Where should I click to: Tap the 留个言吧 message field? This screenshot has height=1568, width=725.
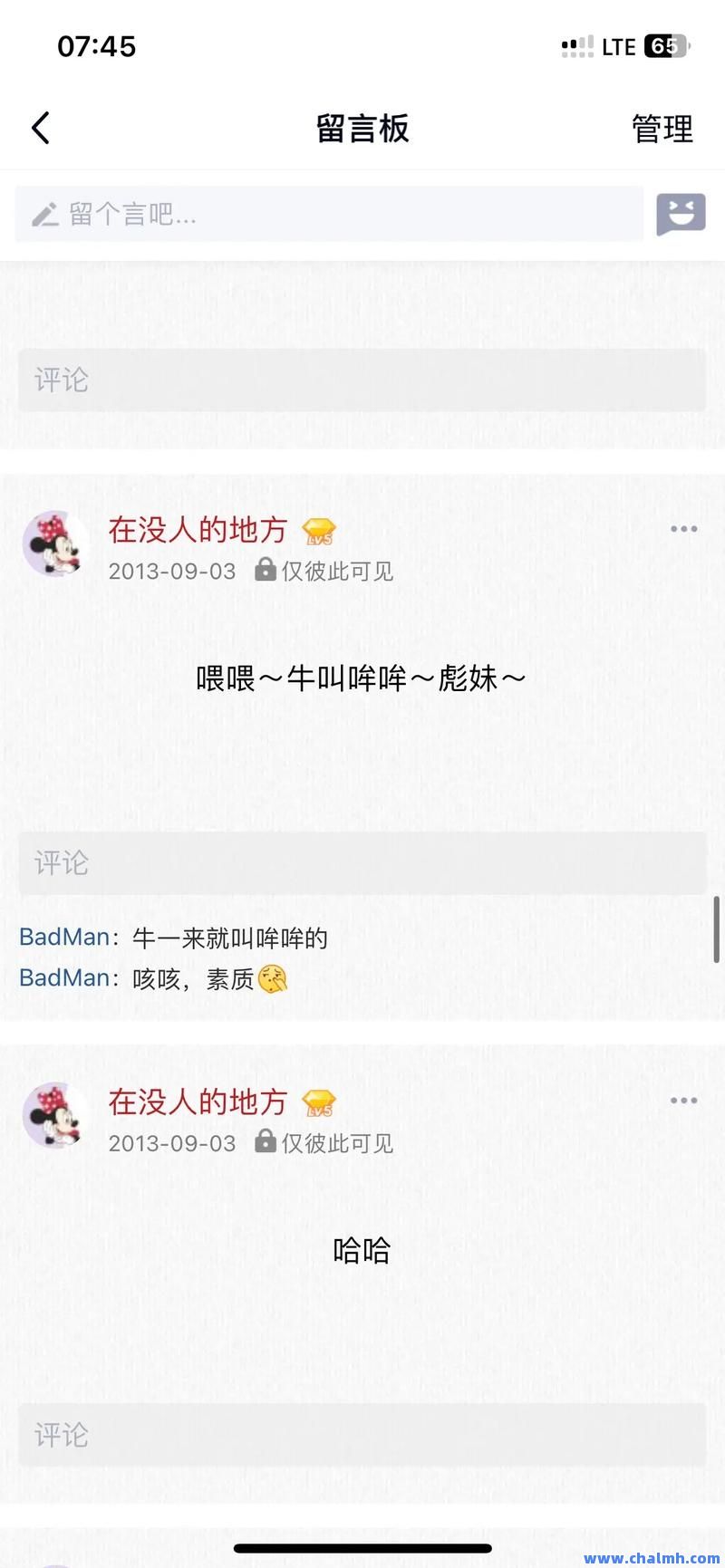(329, 214)
